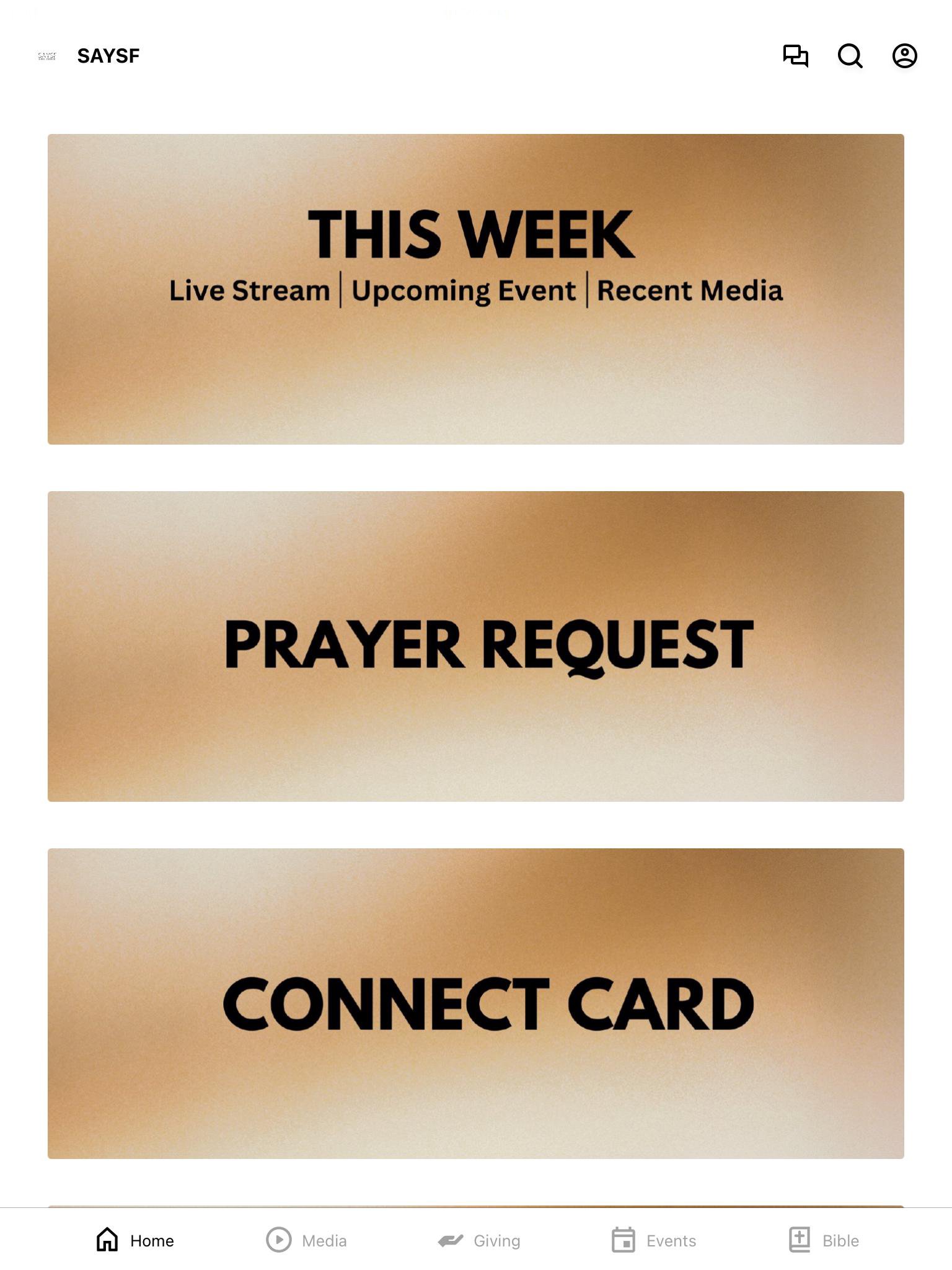The height and width of the screenshot is (1270, 952).
Task: Switch to the Events tab
Action: 653,1240
